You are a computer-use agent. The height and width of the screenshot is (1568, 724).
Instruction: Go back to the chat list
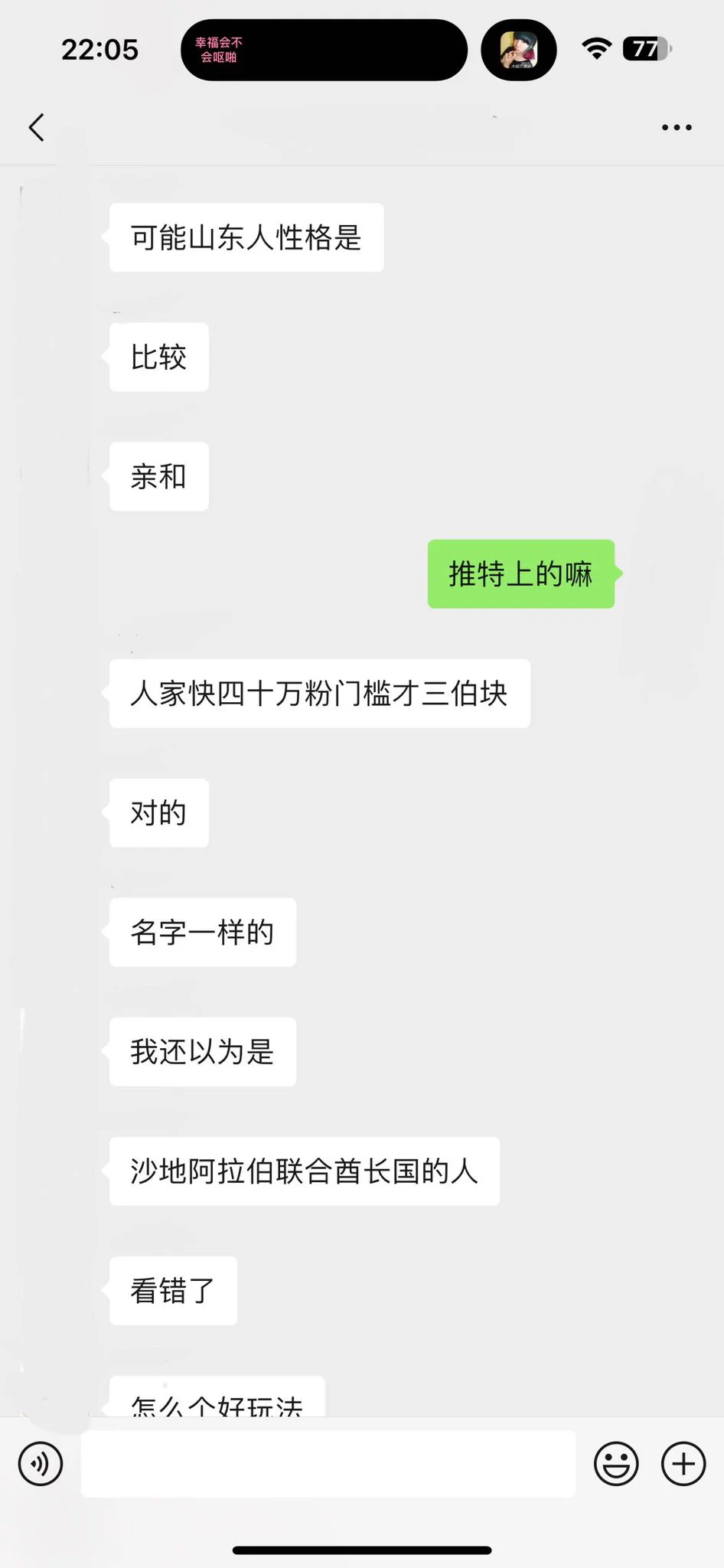36,127
